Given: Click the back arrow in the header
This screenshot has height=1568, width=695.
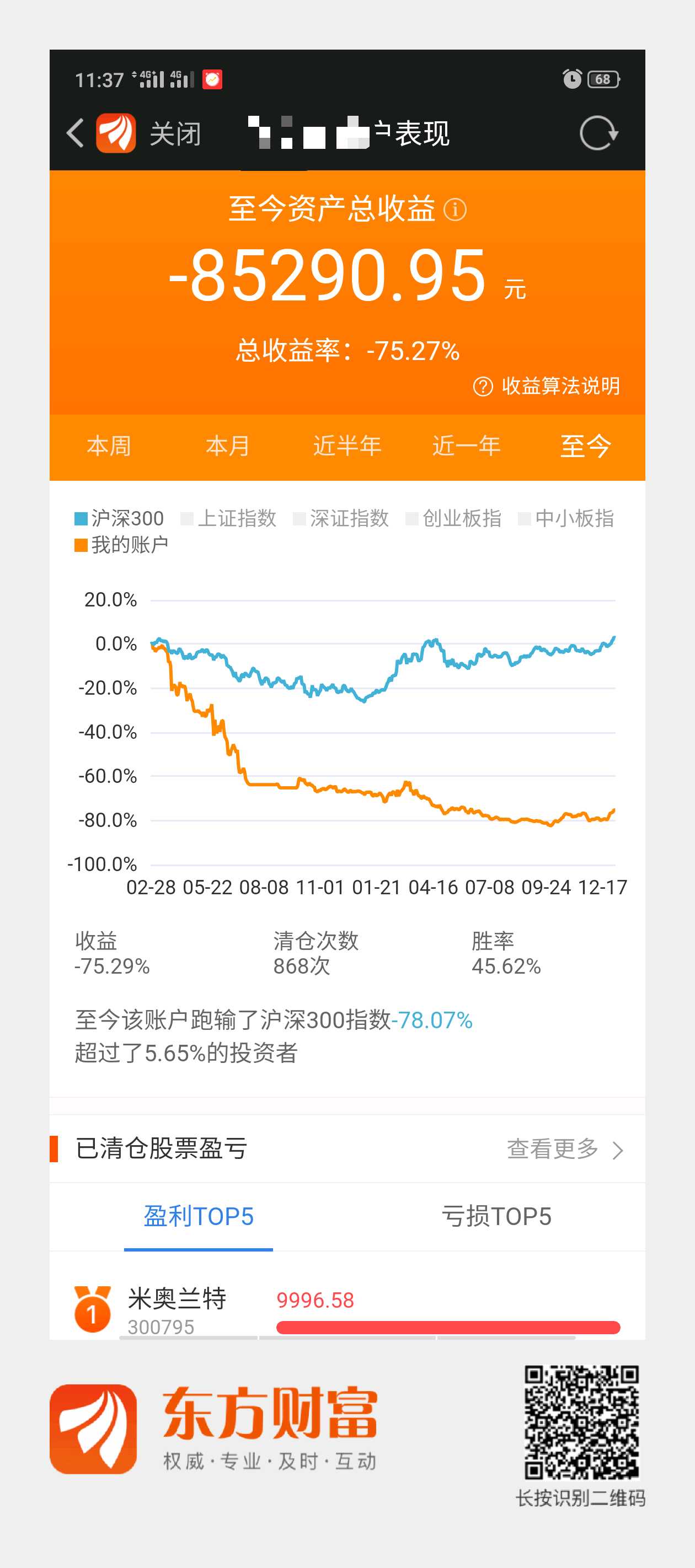Looking at the screenshot, I should coord(74,133).
